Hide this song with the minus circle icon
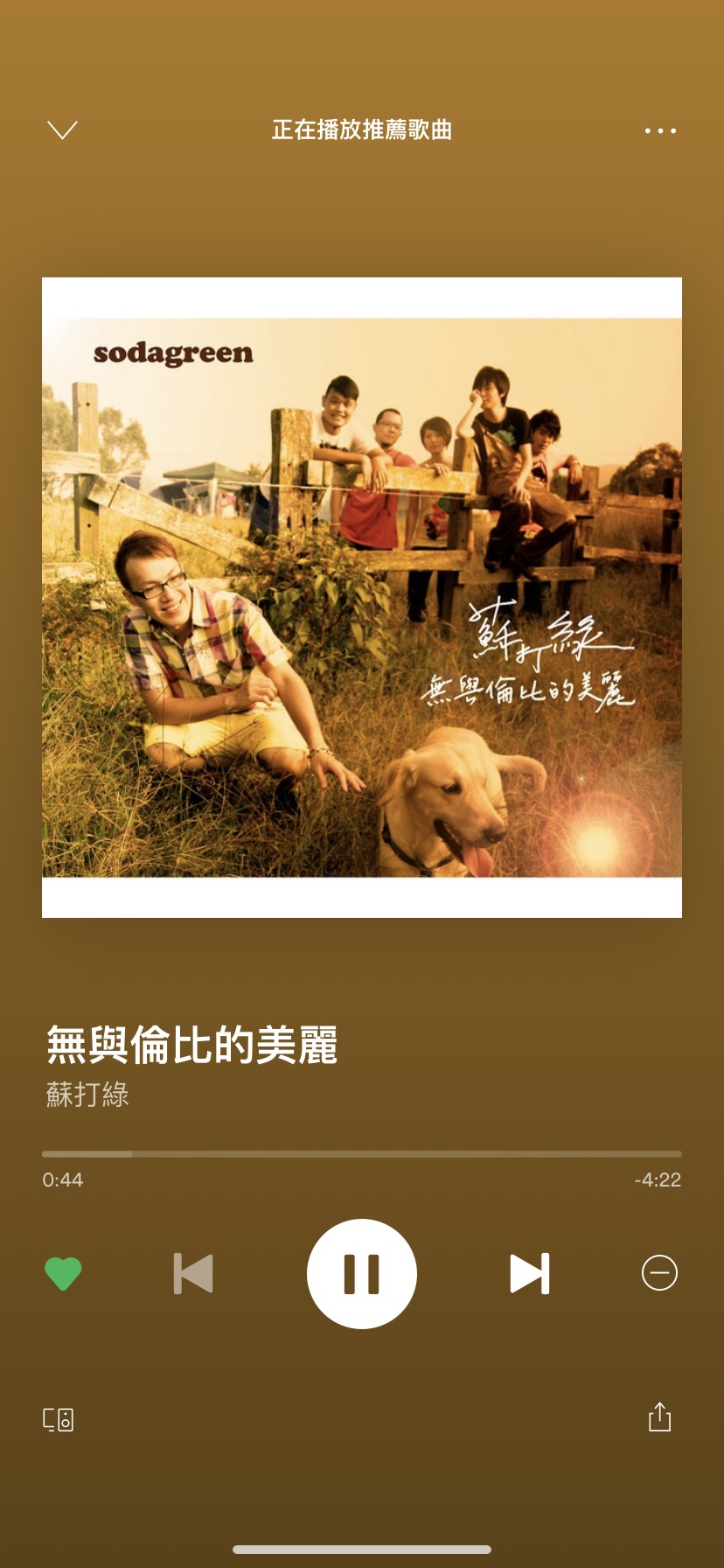 (x=659, y=1272)
